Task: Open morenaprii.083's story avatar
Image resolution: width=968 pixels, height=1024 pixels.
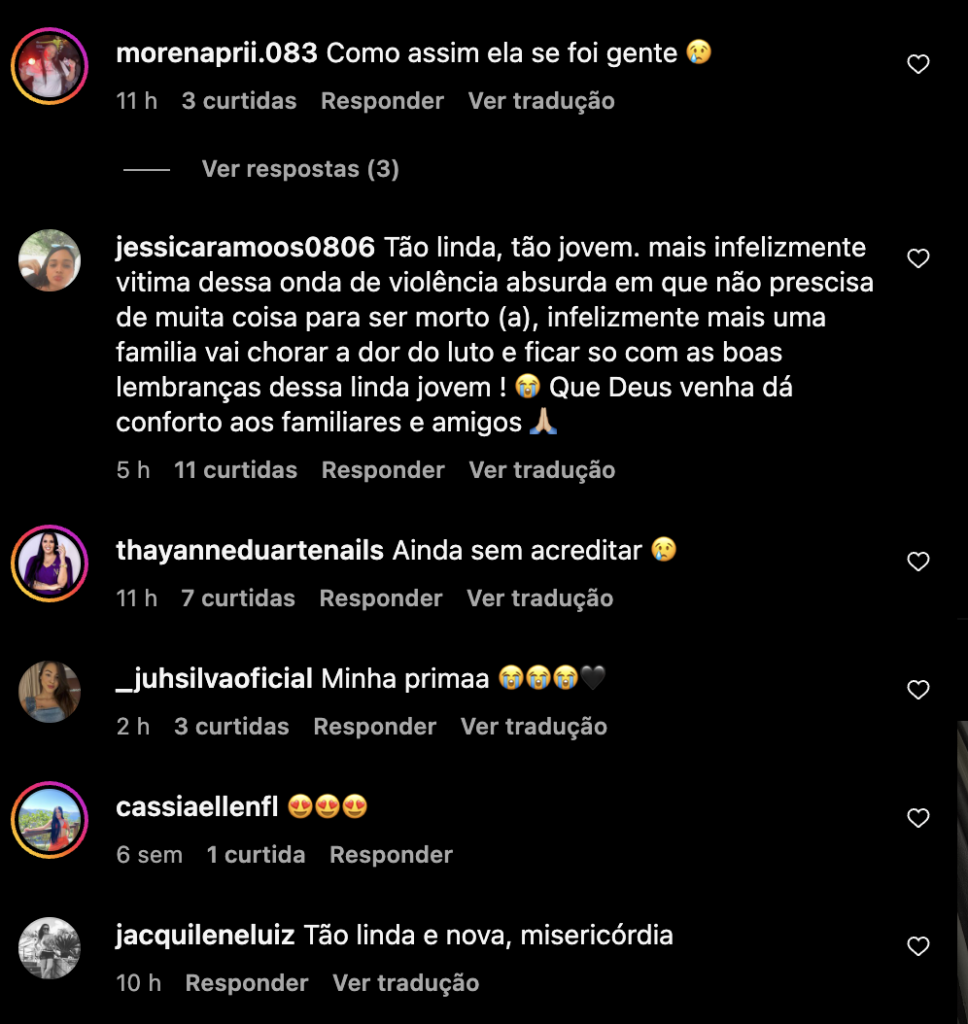Action: pyautogui.click(x=49, y=65)
